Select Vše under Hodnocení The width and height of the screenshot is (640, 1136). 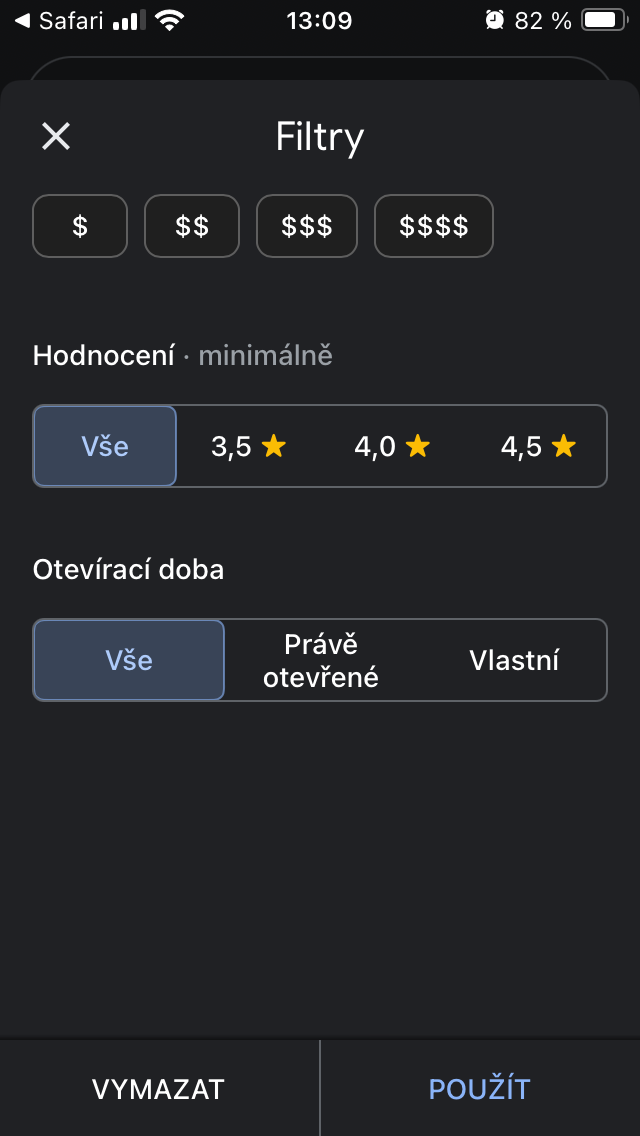click(105, 446)
